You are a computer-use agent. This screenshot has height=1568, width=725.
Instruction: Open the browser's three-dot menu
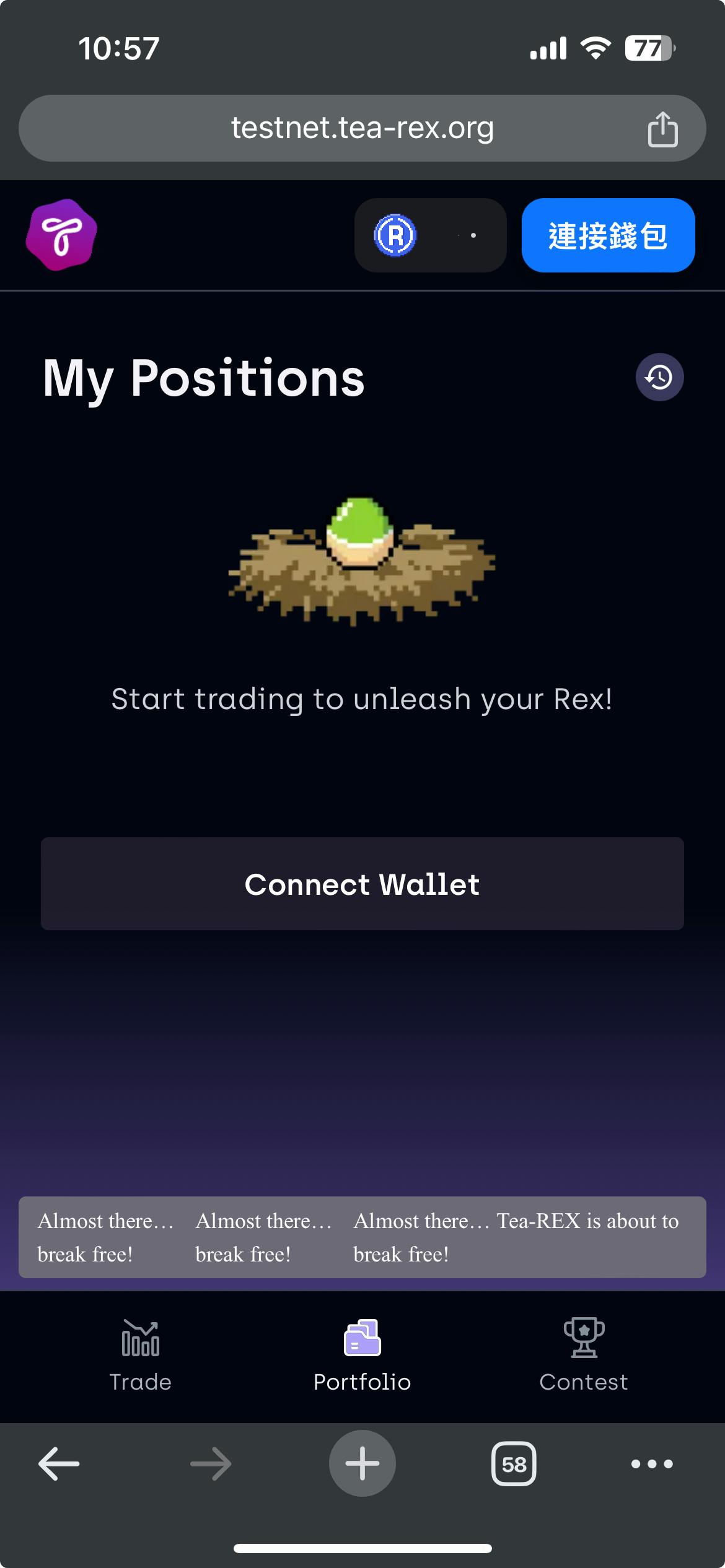652,1464
